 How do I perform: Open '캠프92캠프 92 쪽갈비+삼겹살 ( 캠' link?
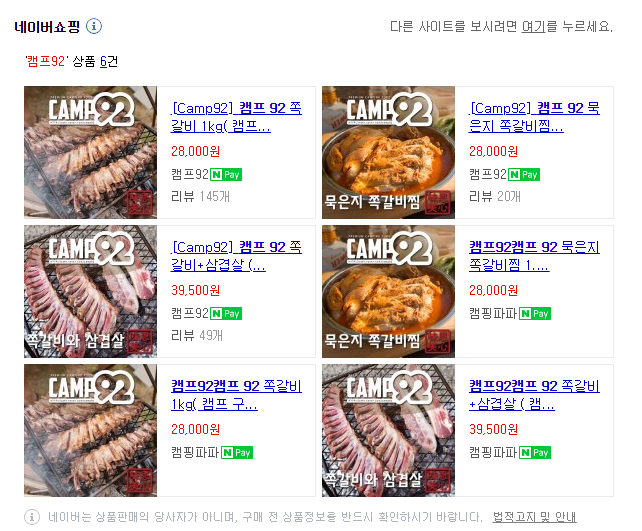pos(534,395)
